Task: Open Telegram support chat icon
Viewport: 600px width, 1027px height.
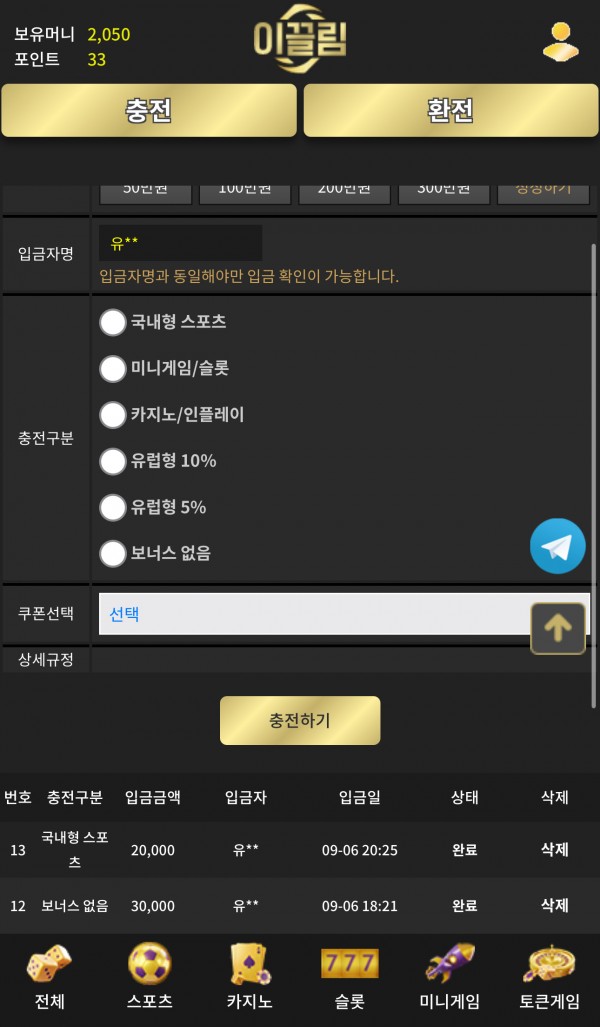Action: 557,546
